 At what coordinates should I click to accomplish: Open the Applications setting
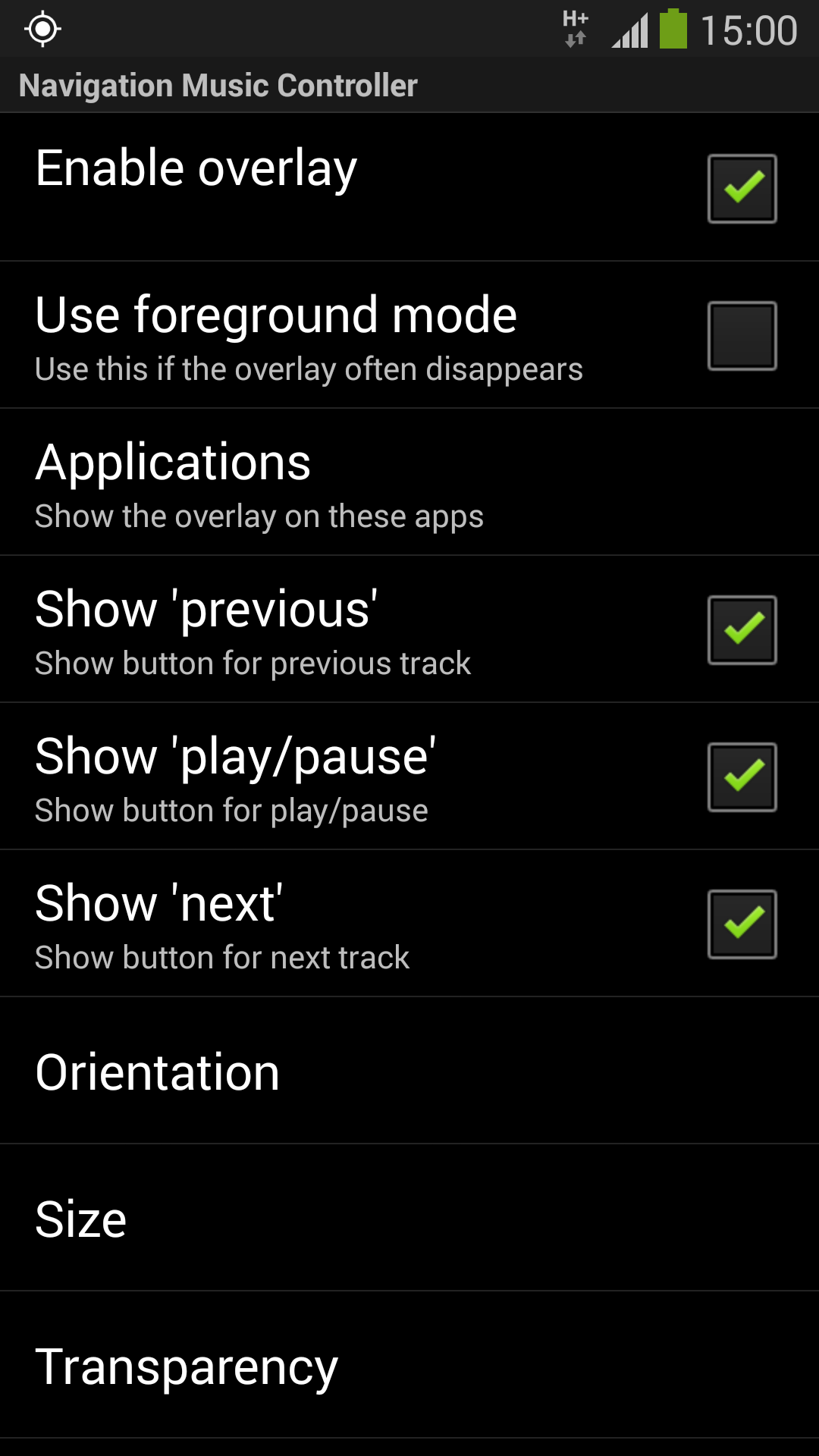[x=409, y=482]
